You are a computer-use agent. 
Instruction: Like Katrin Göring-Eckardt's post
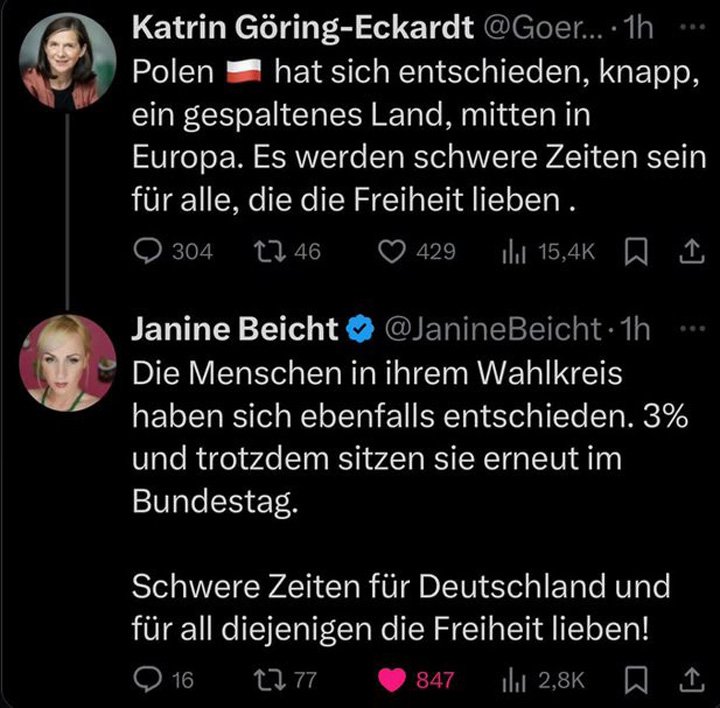pyautogui.click(x=391, y=252)
